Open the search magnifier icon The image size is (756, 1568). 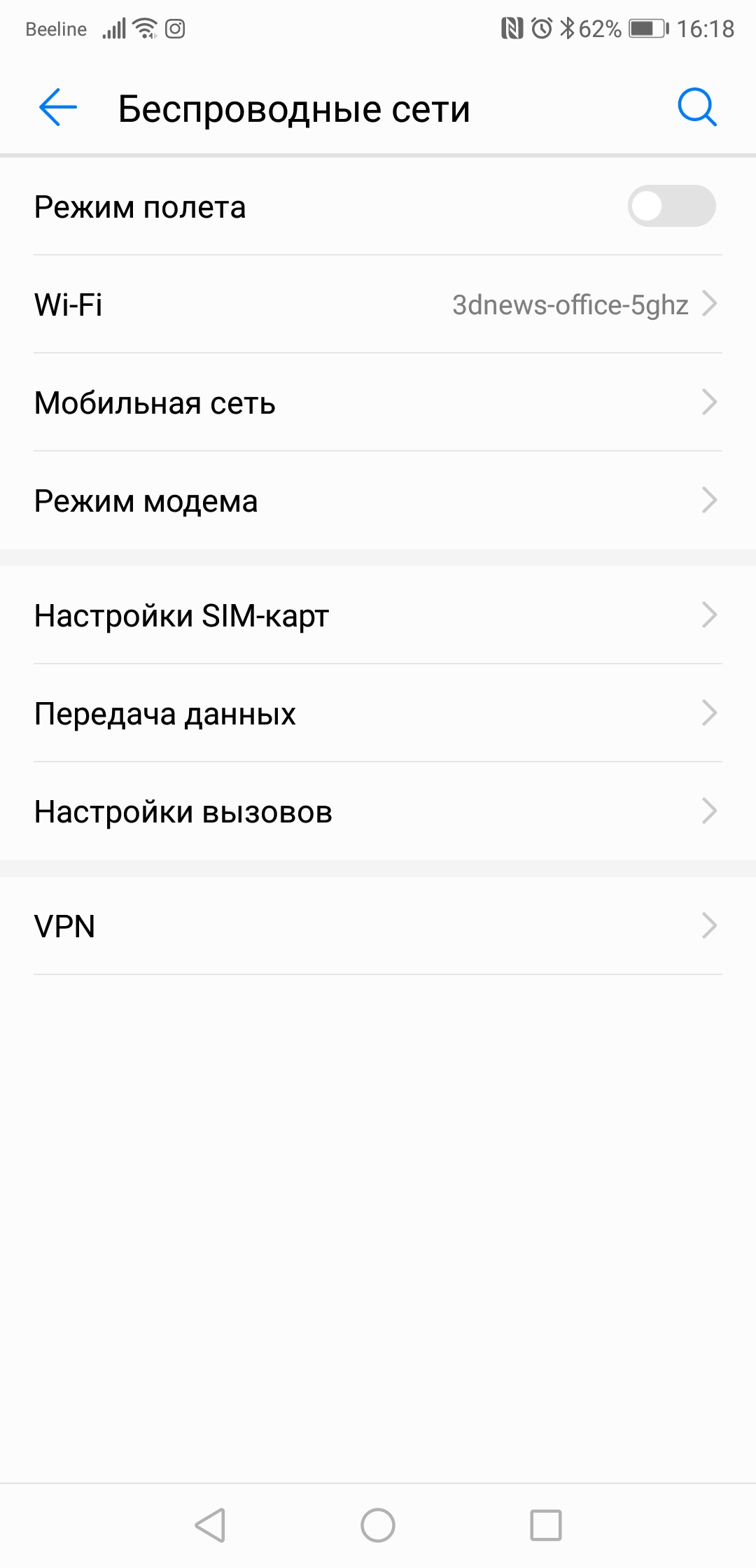tap(697, 108)
